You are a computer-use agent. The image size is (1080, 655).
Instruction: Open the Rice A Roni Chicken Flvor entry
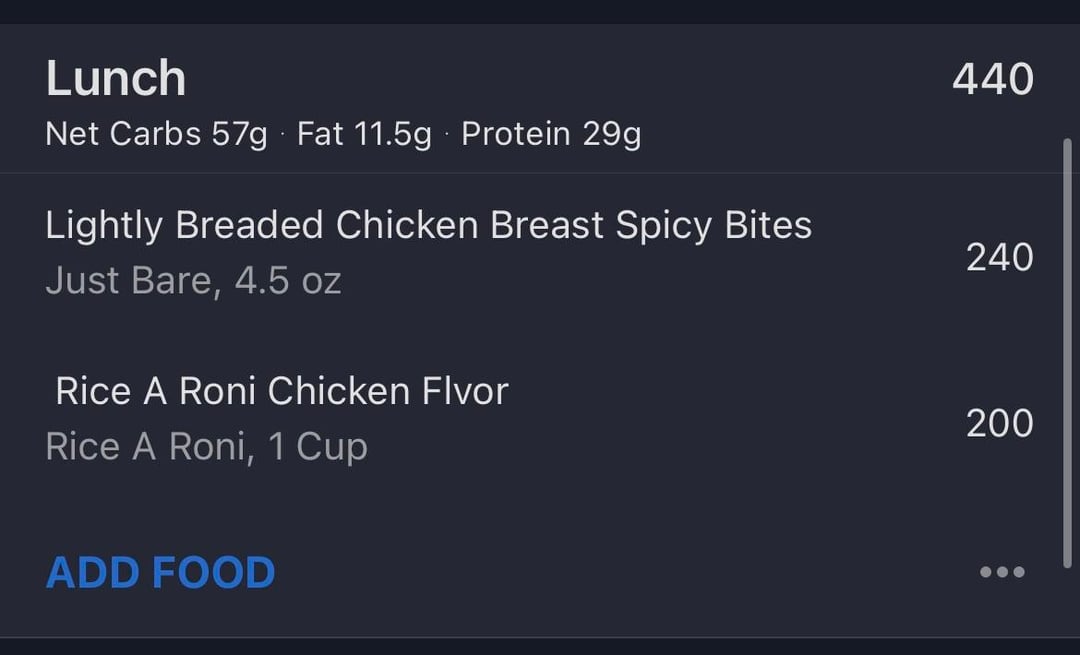282,417
